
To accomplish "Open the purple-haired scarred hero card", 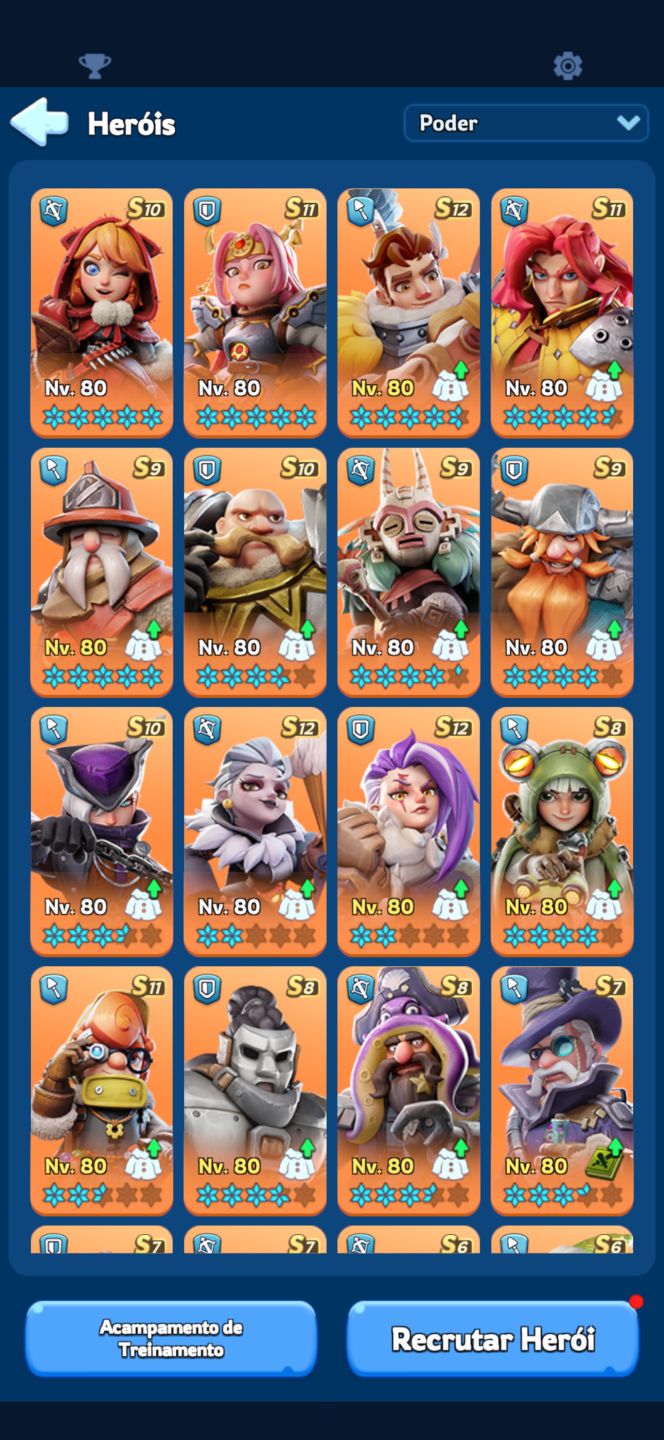I will tap(408, 832).
